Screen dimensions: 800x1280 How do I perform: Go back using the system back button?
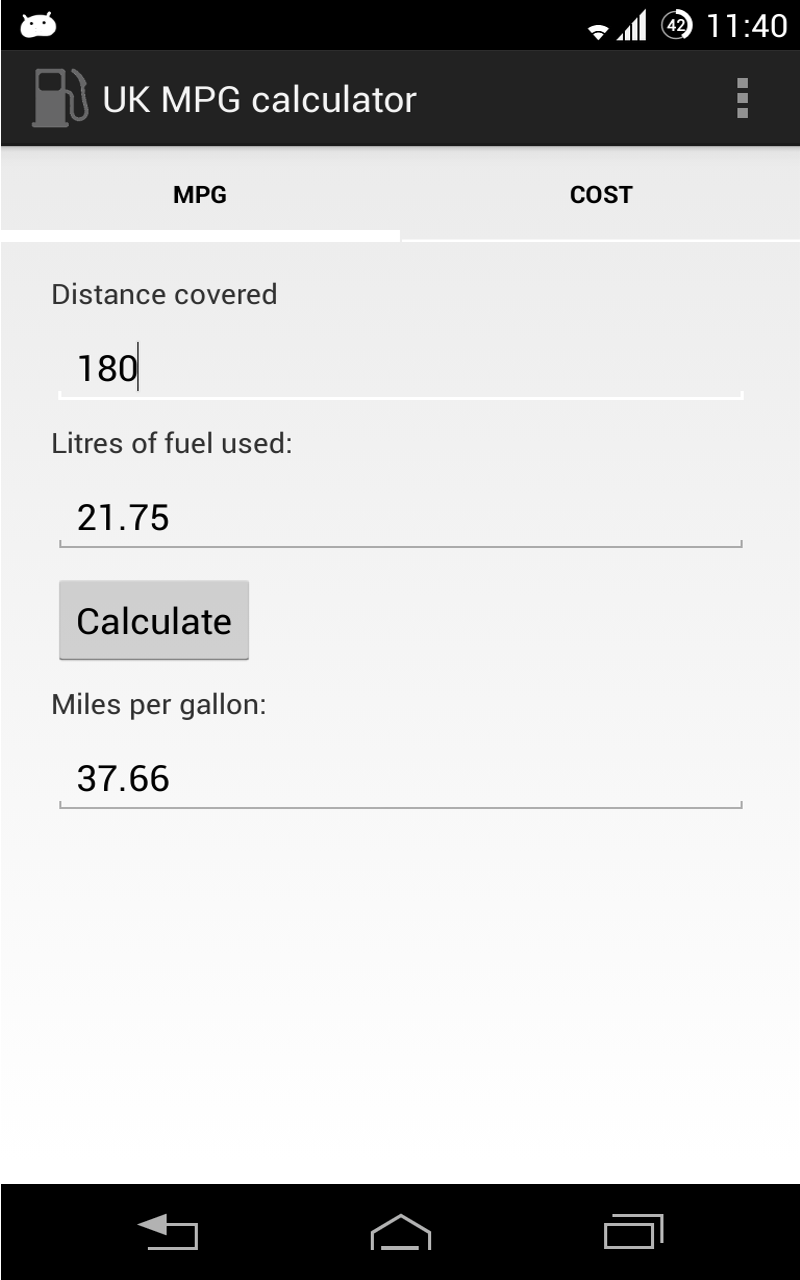tap(167, 1232)
